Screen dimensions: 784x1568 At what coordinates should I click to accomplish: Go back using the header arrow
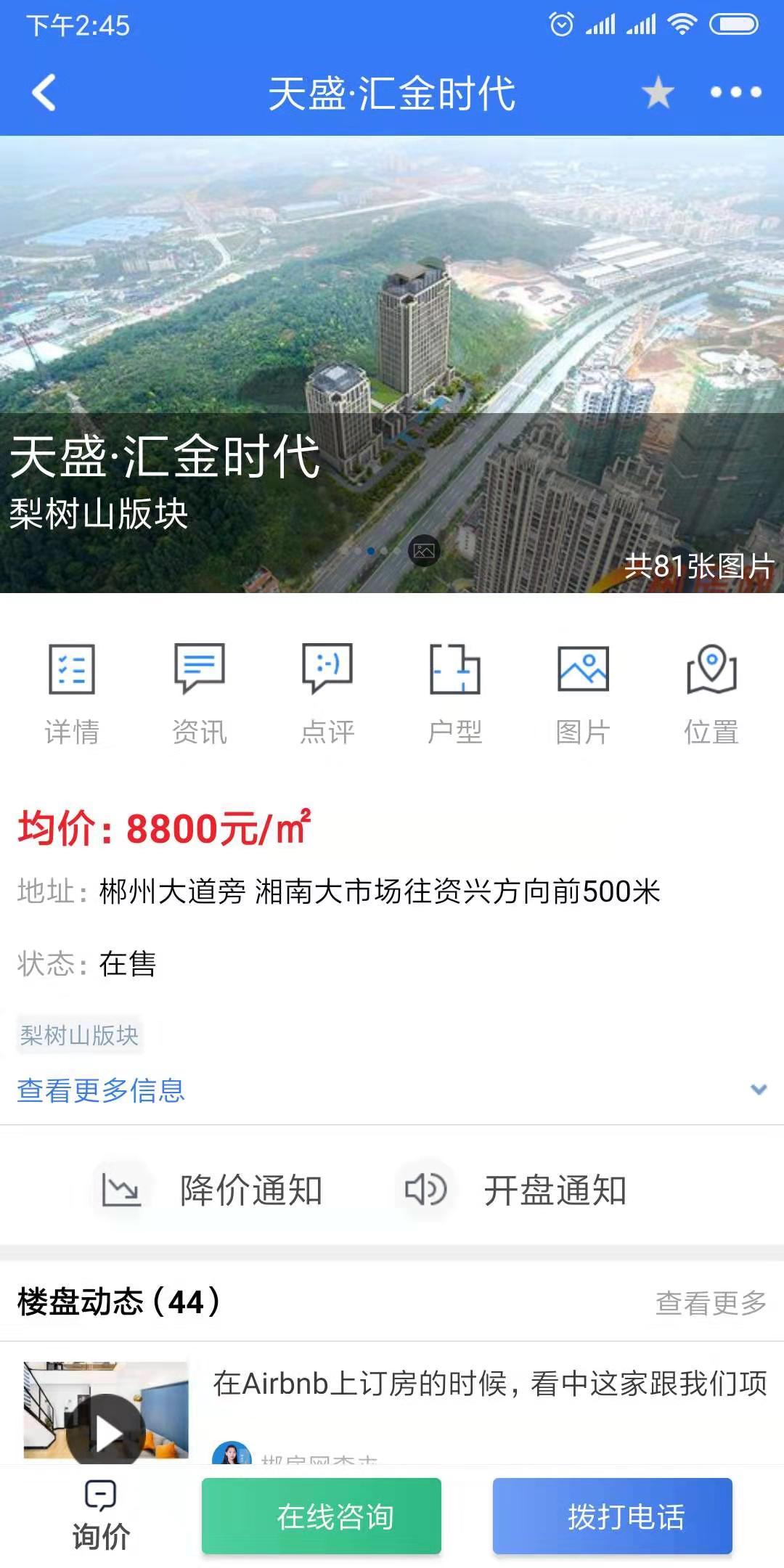click(44, 92)
